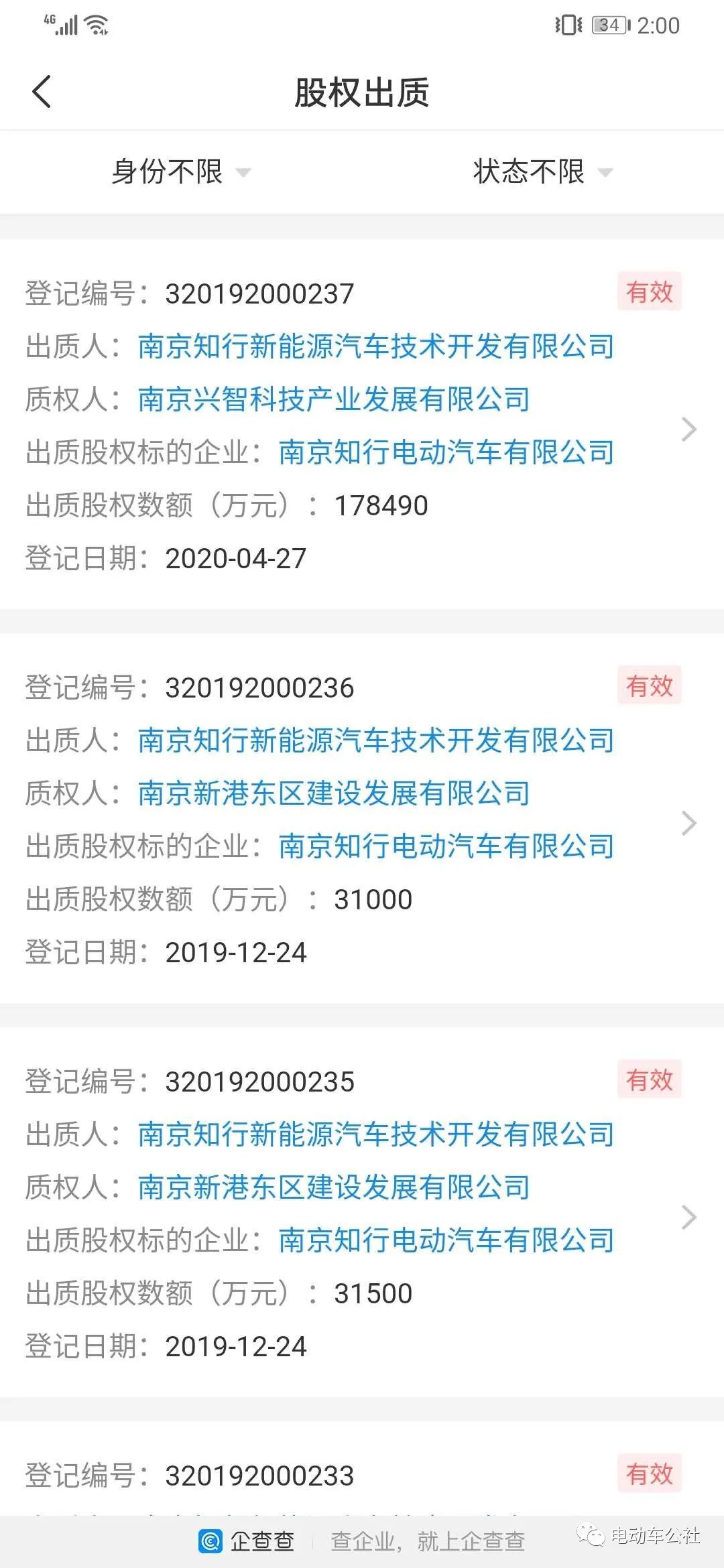Open pledge record 320192000237 details chevron
Viewport: 724px width, 1568px height.
689,429
